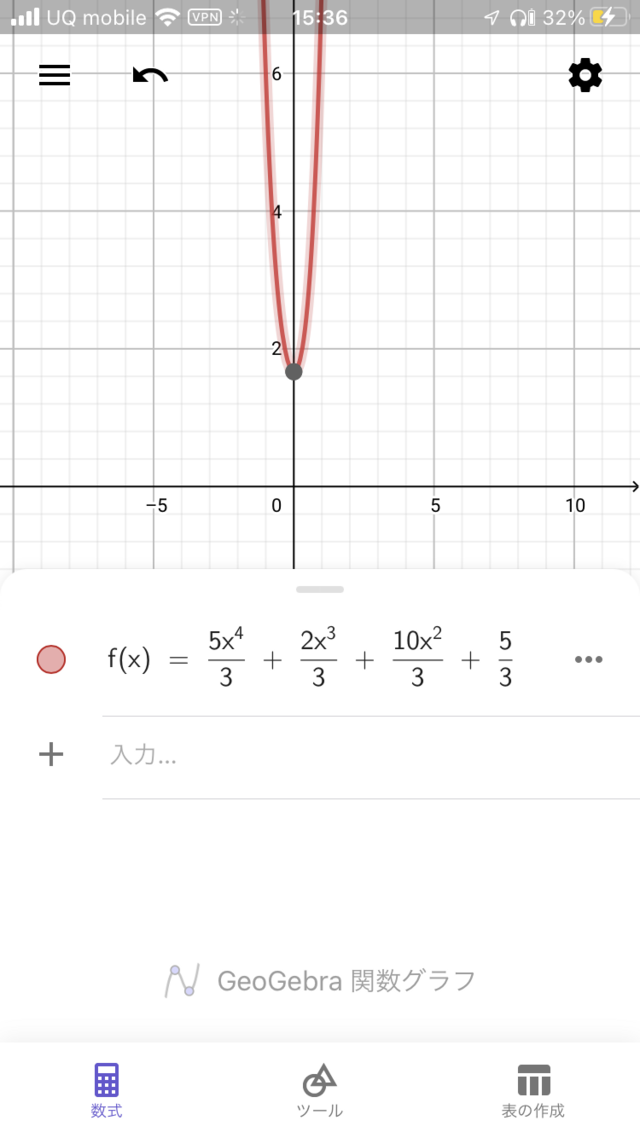640x1138 pixels.
Task: Undo the last action
Action: tap(150, 76)
